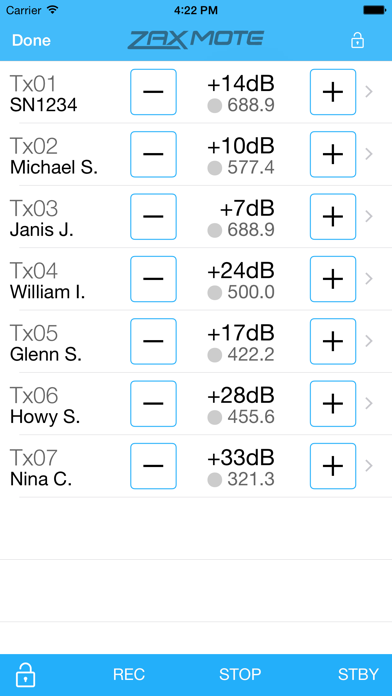The width and height of the screenshot is (392, 696).
Task: Increase gain for Nina C.
Action: [x=333, y=466]
